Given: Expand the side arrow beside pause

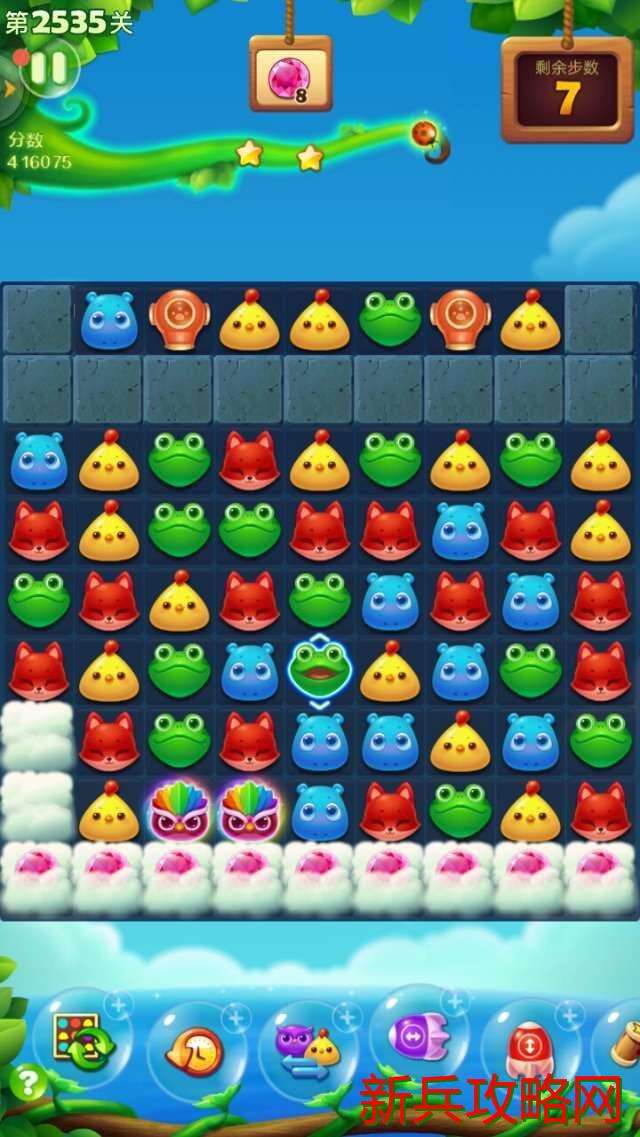Looking at the screenshot, I should pyautogui.click(x=10, y=88).
